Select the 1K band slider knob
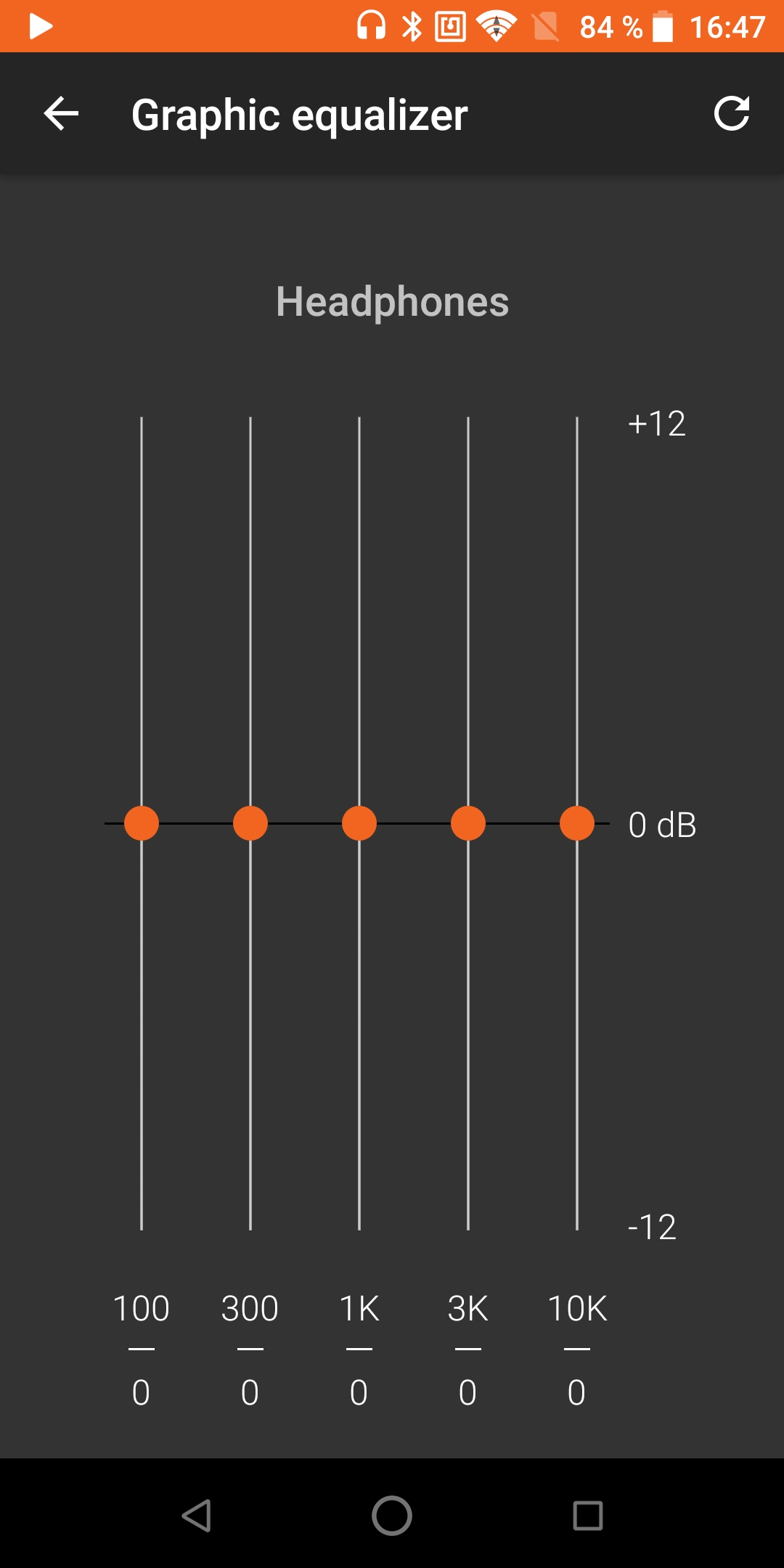 coord(359,823)
